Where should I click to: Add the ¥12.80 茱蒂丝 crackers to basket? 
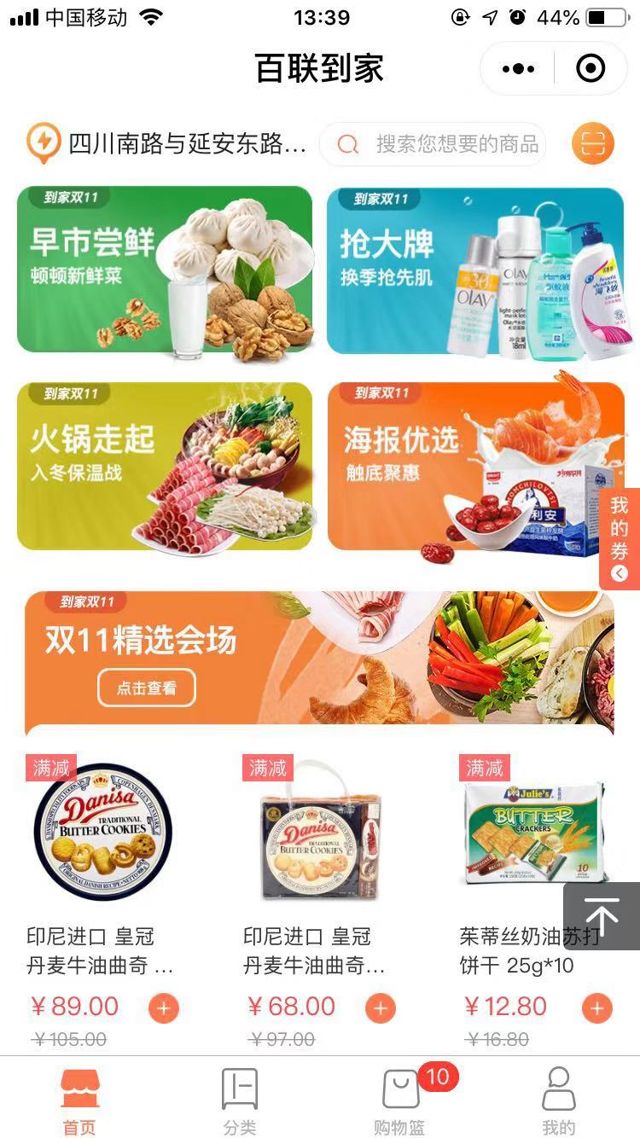click(597, 1008)
